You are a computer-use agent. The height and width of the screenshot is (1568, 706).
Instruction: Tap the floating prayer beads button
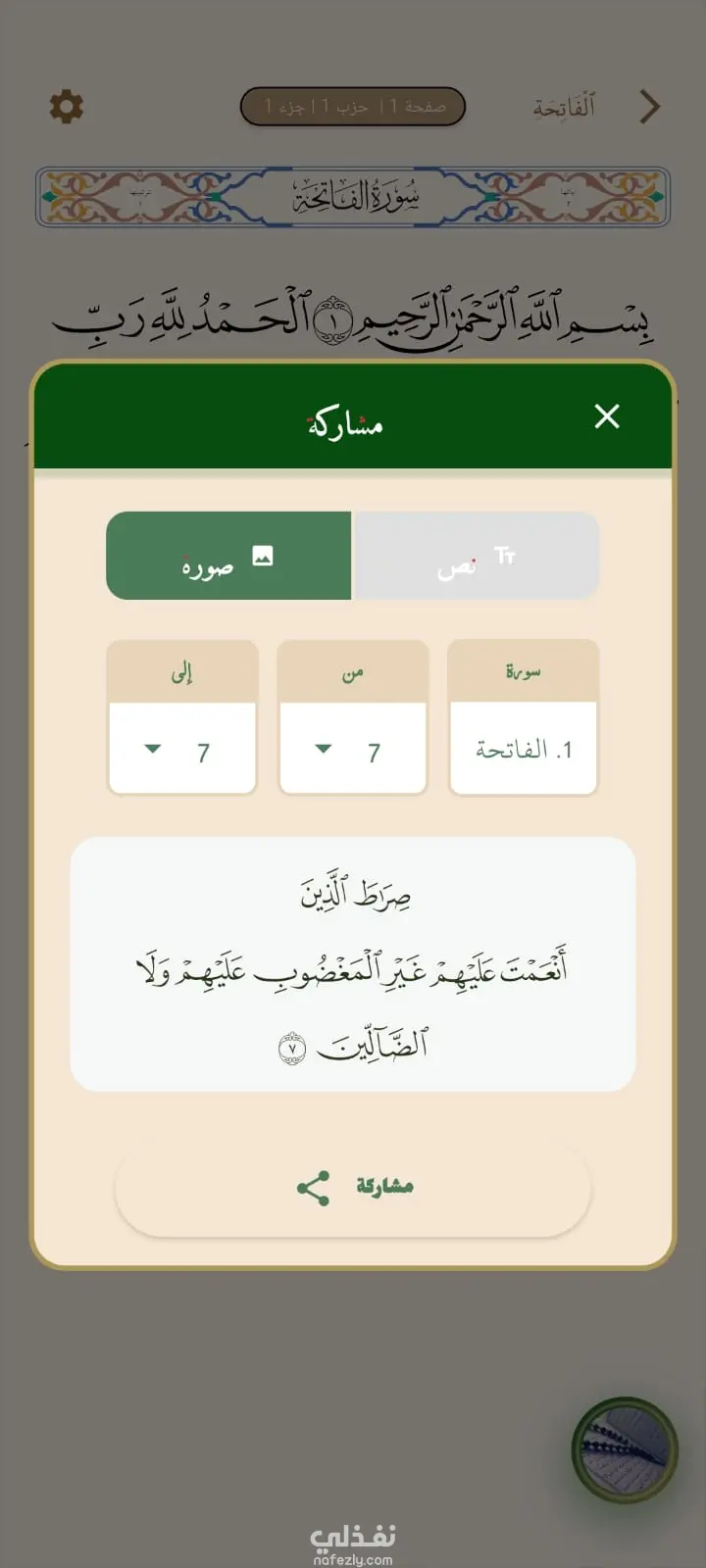(x=626, y=1450)
